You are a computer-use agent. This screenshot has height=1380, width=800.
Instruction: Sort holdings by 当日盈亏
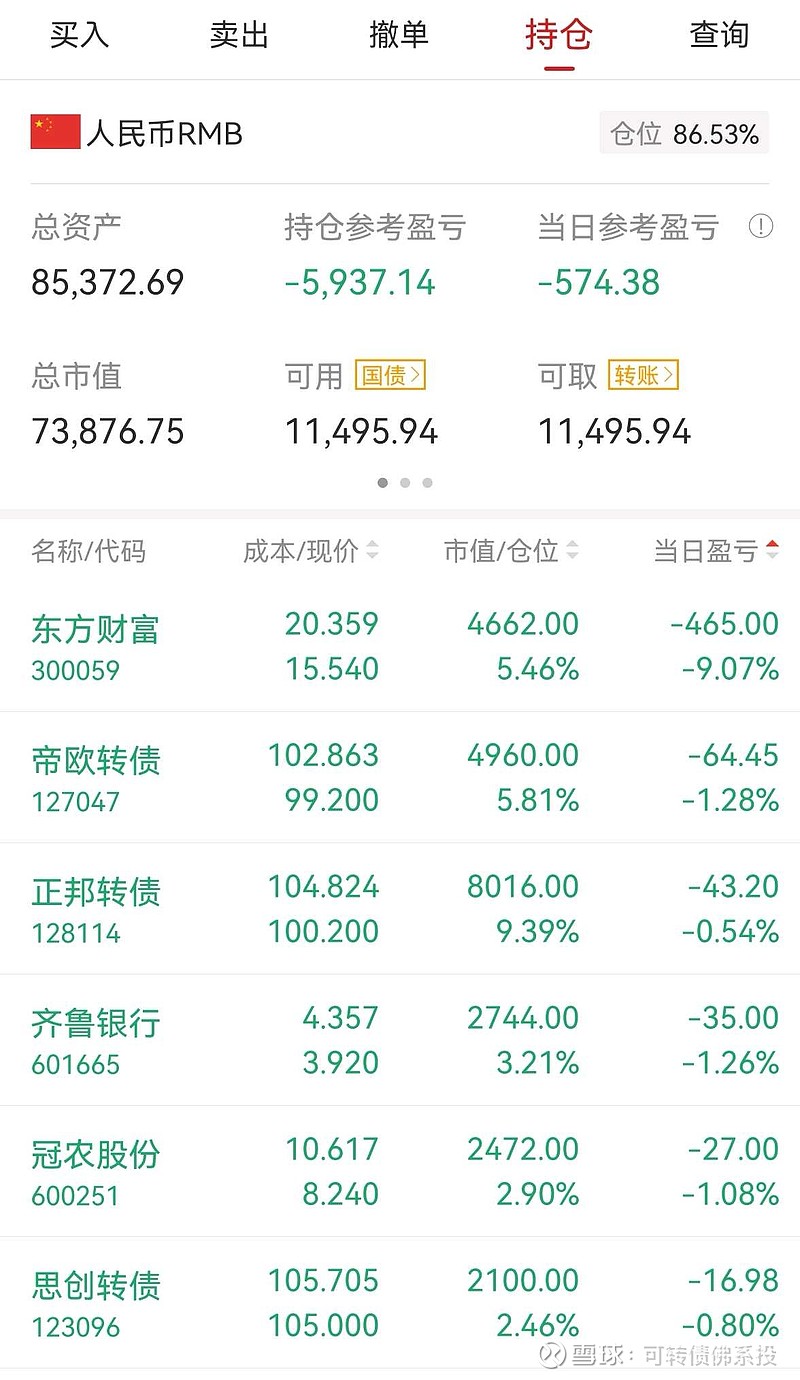pyautogui.click(x=716, y=551)
